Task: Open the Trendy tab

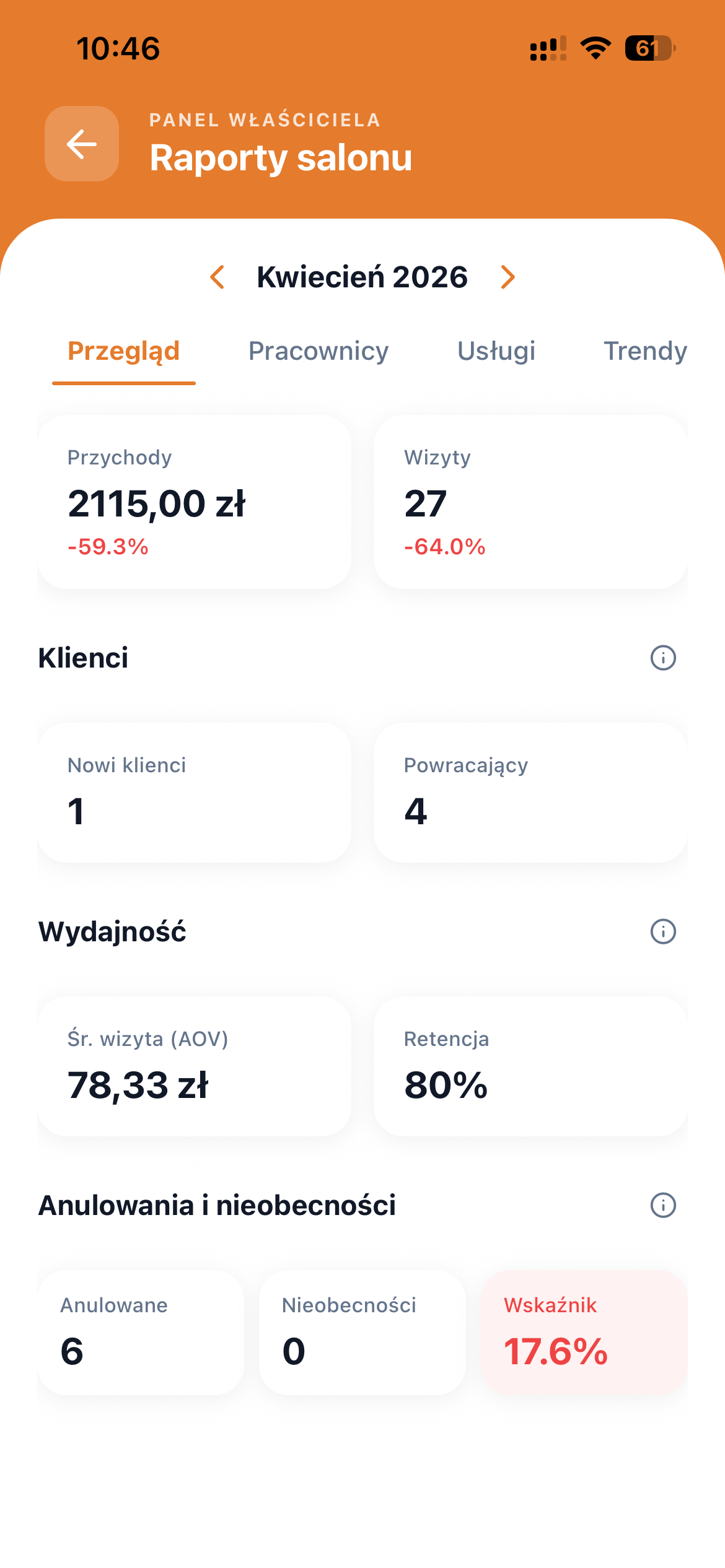Action: [x=646, y=351]
